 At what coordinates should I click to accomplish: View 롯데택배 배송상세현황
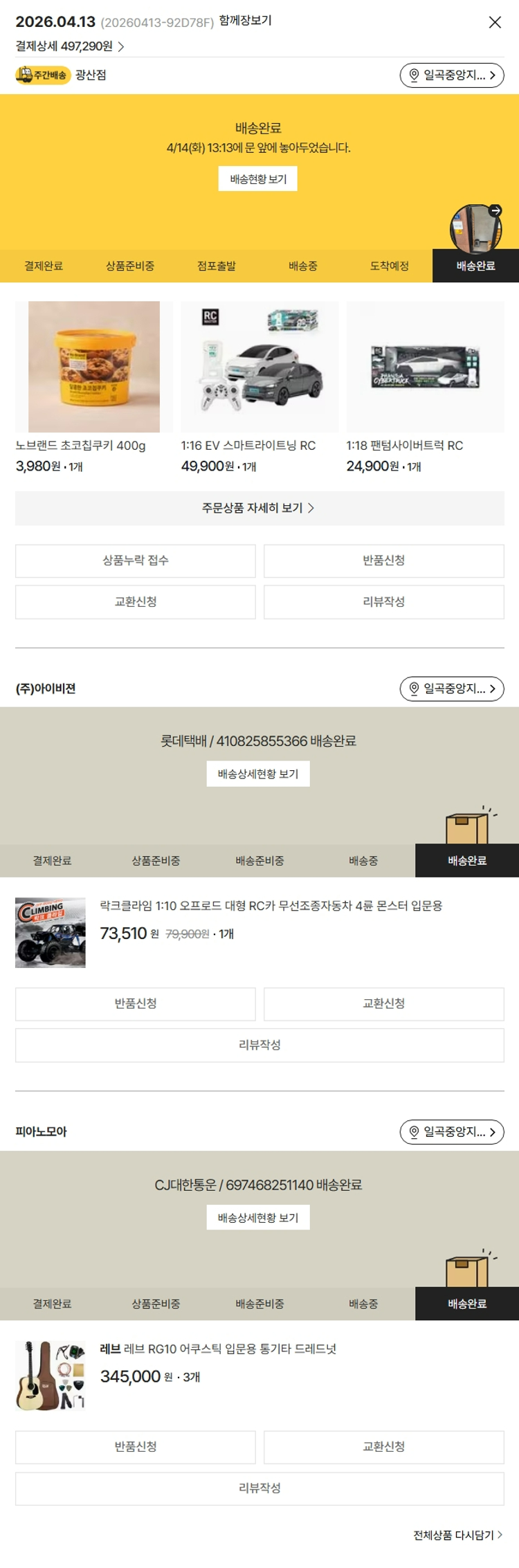[258, 774]
